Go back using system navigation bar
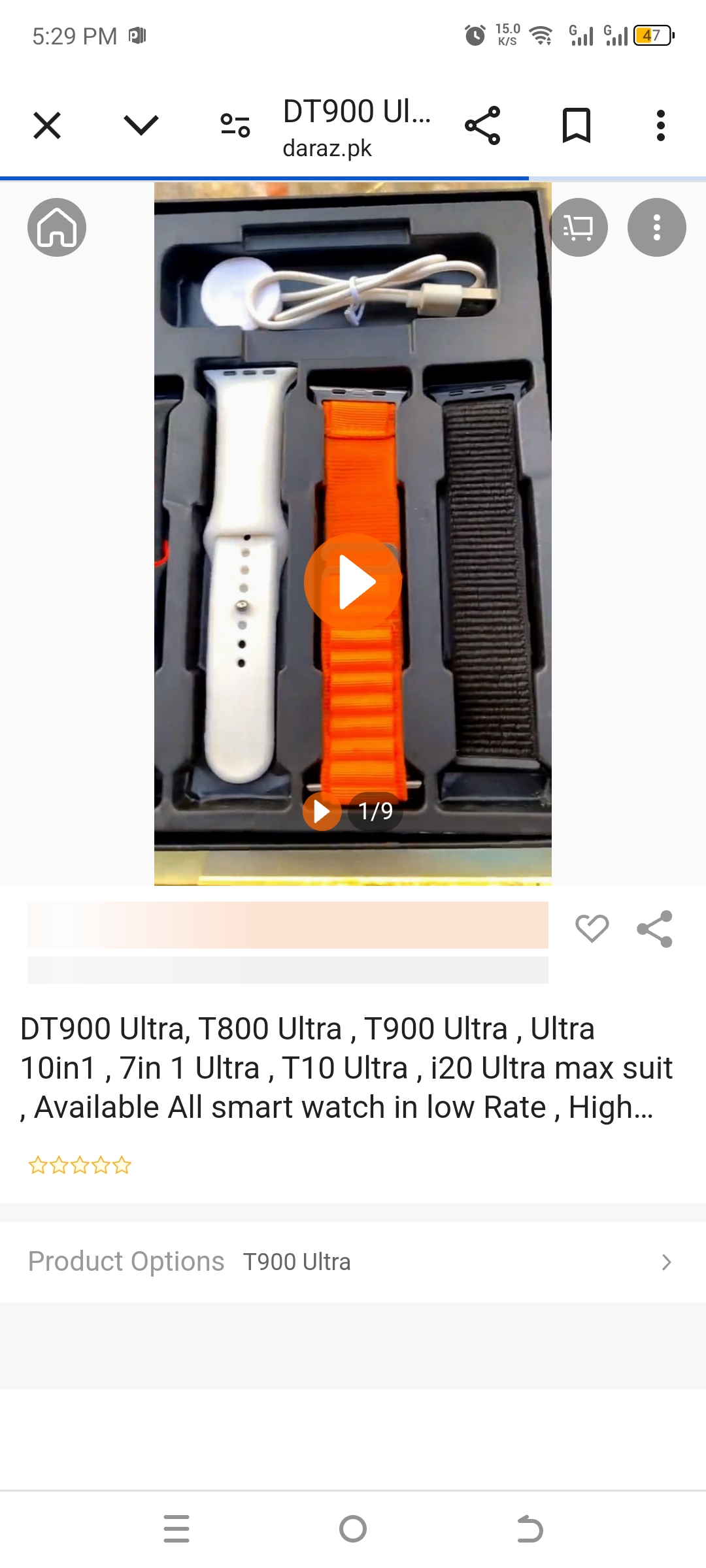 click(x=529, y=1529)
